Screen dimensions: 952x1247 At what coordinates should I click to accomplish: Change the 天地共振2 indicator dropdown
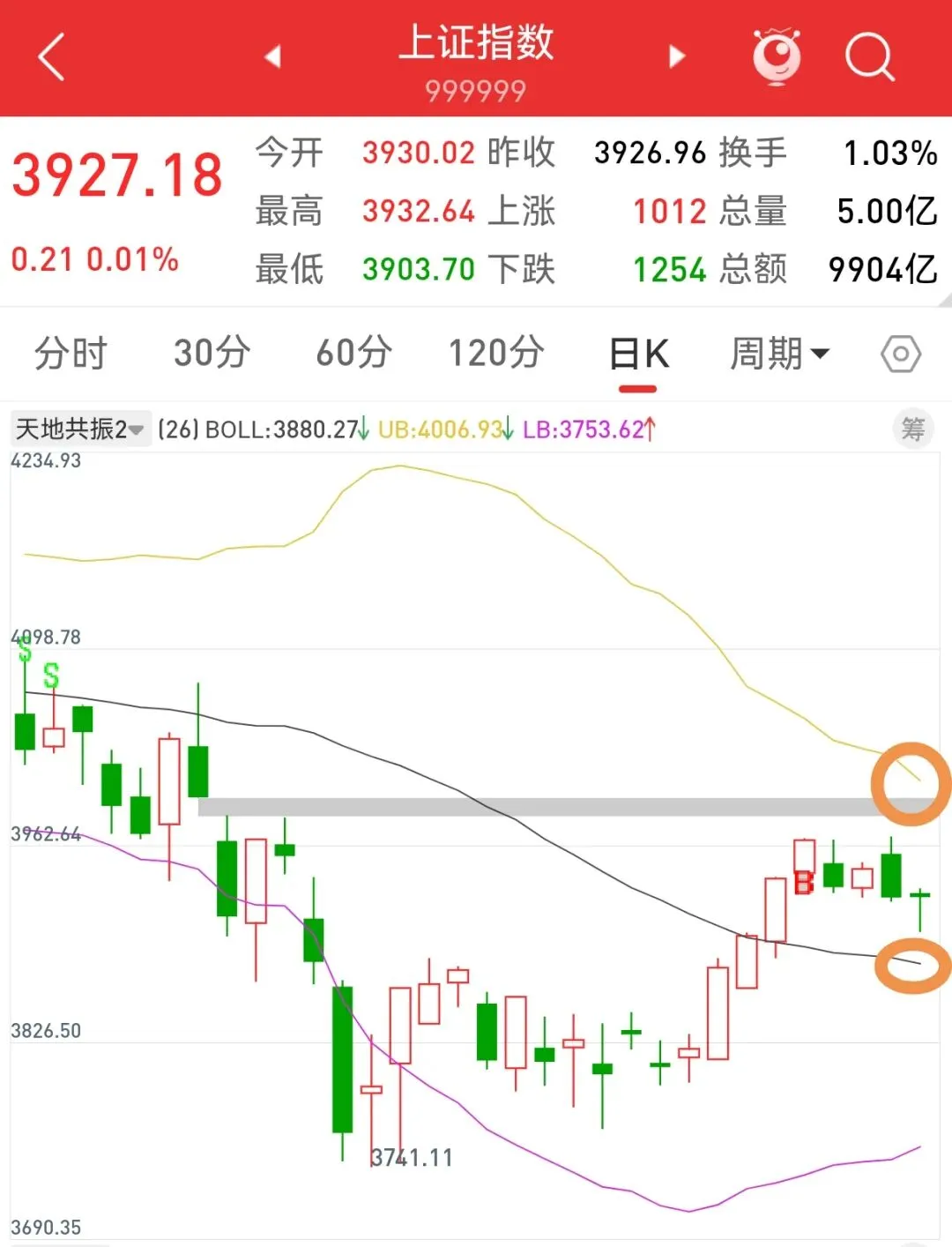80,429
